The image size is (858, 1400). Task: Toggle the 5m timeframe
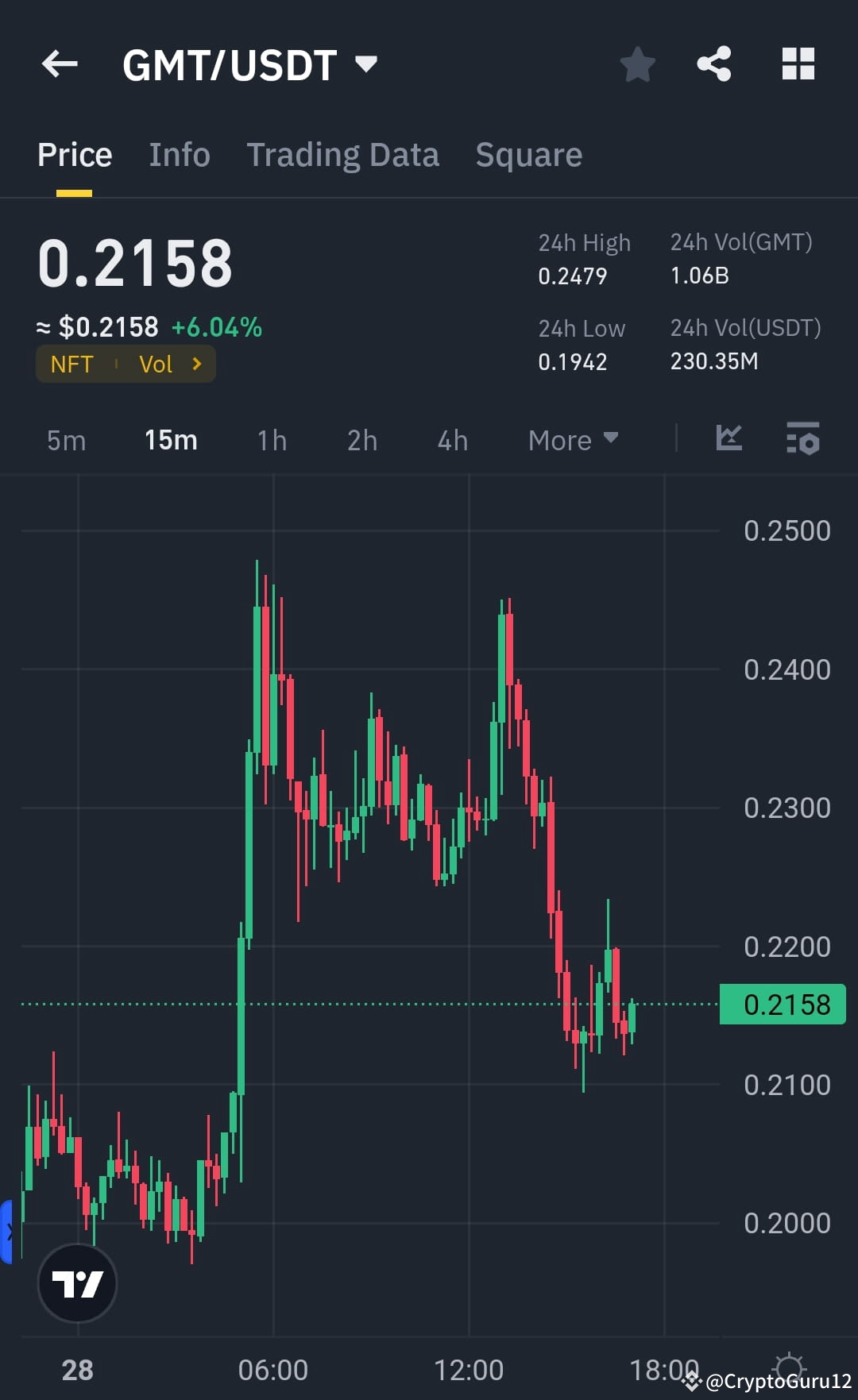66,439
